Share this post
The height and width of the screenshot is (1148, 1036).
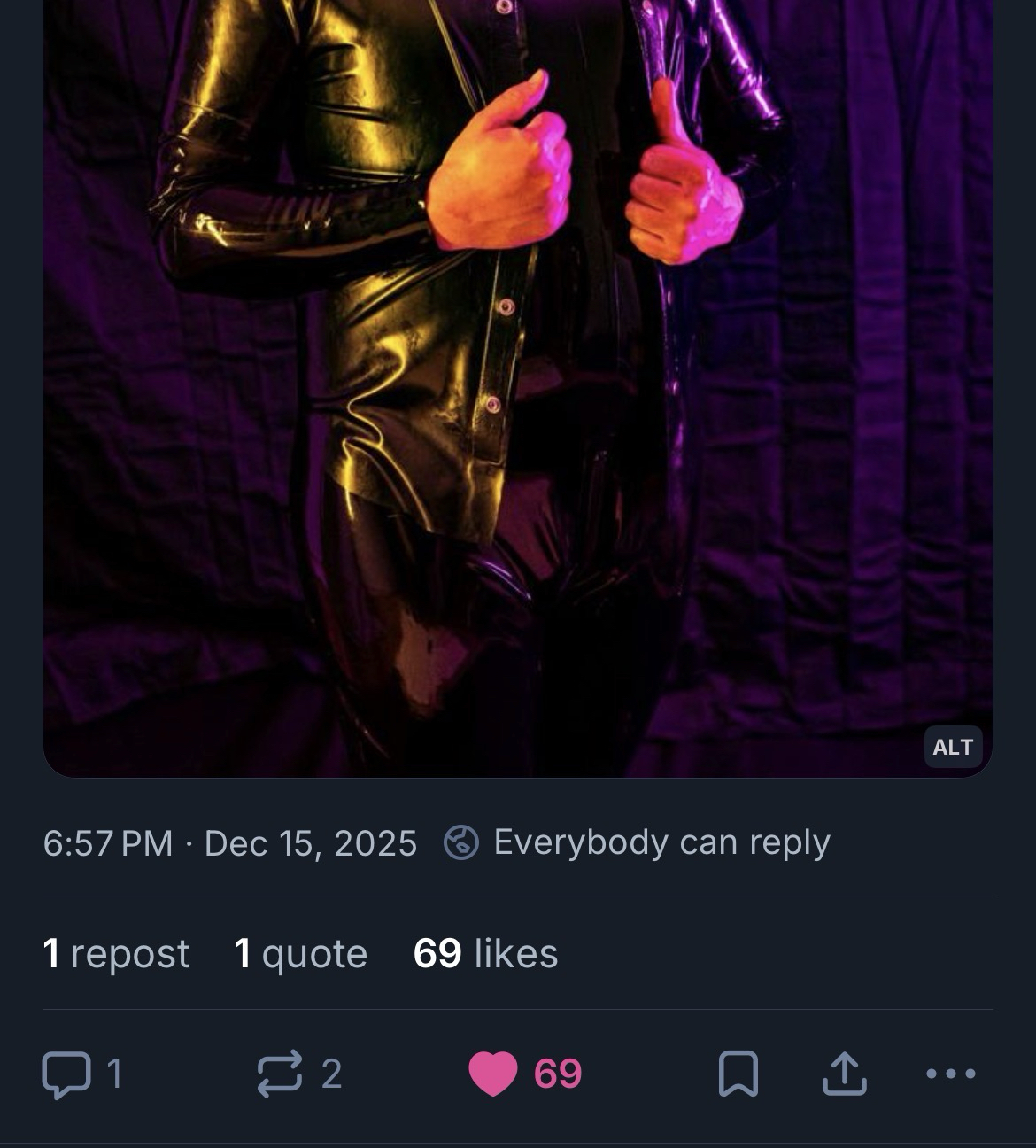pos(844,1074)
